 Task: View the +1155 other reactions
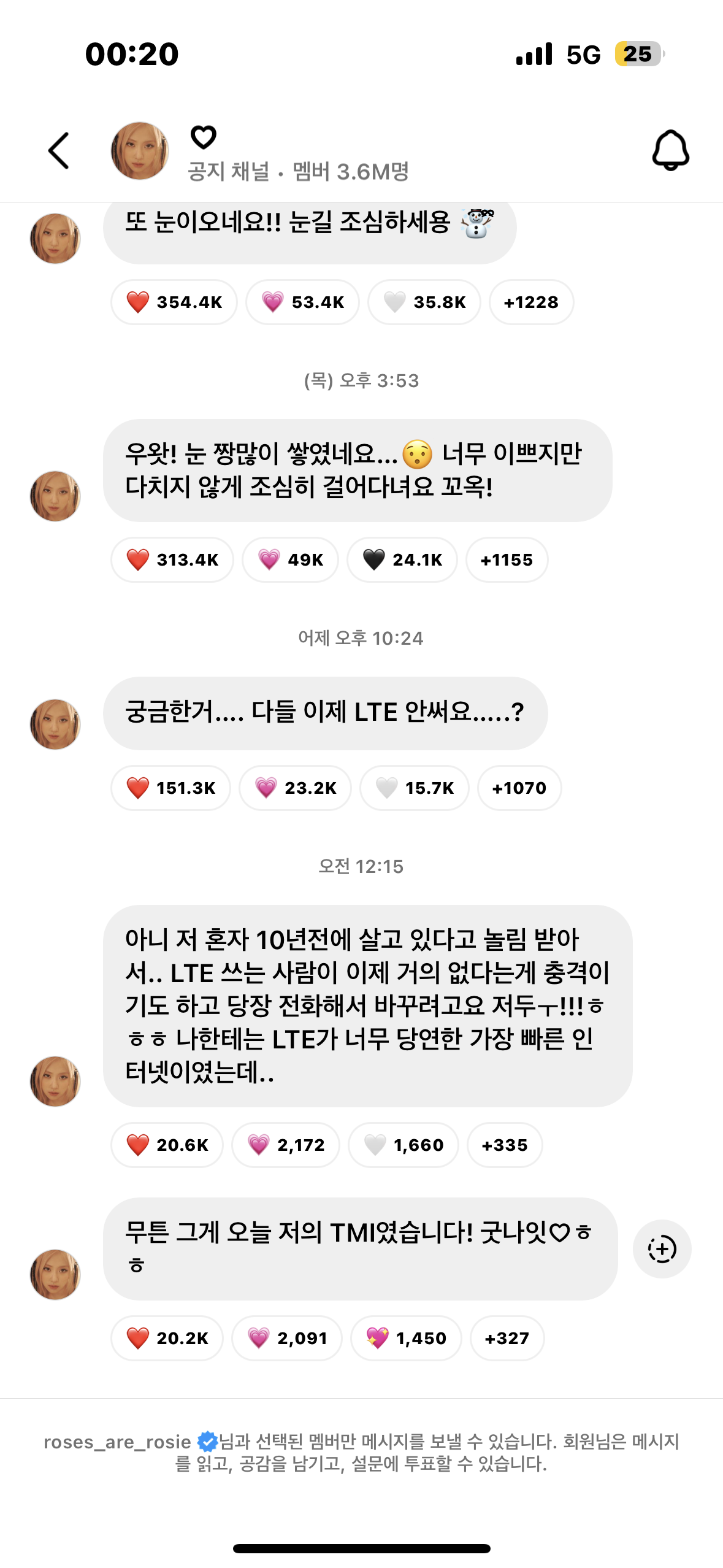coord(507,560)
